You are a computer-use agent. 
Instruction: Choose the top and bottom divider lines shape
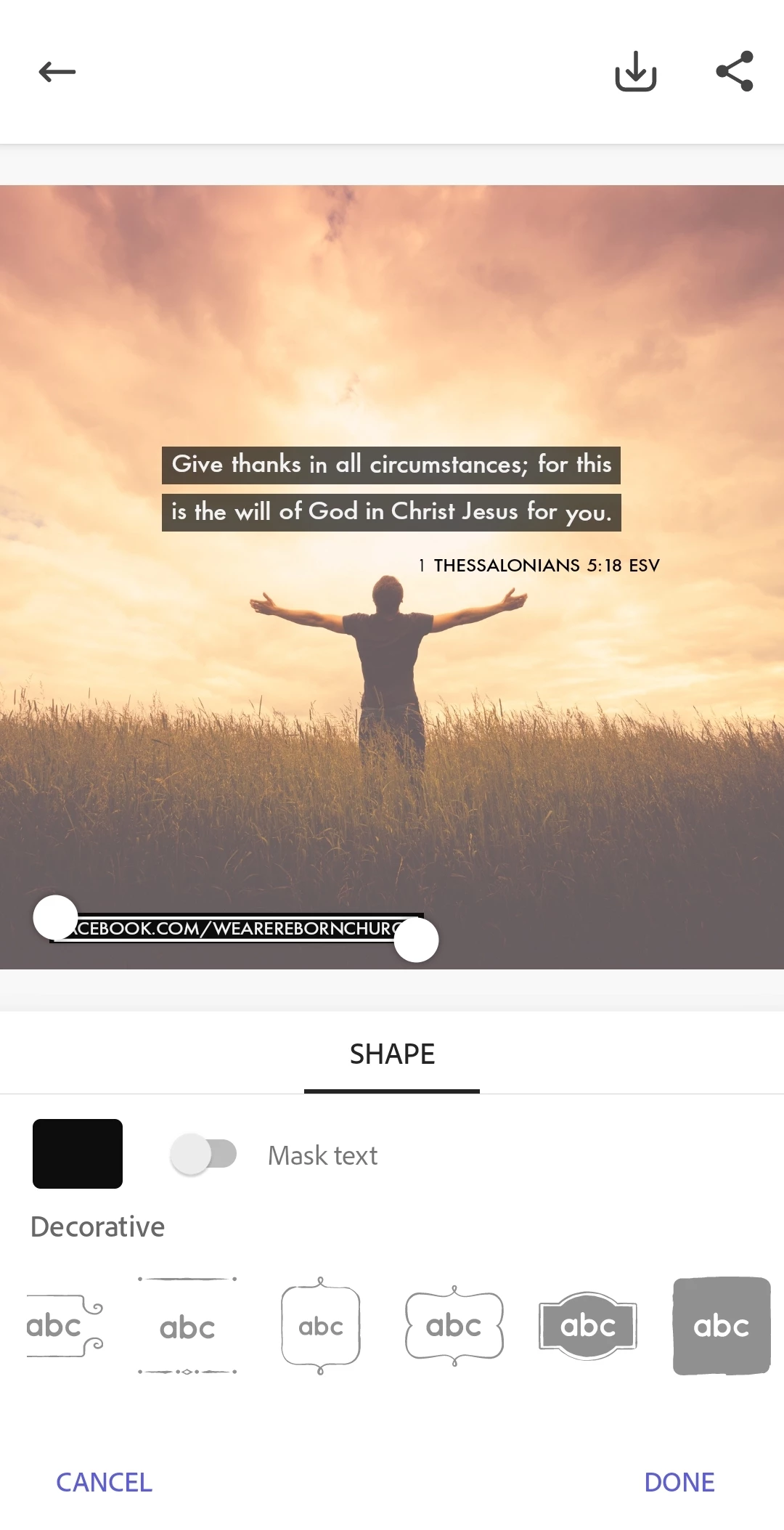pos(187,1326)
